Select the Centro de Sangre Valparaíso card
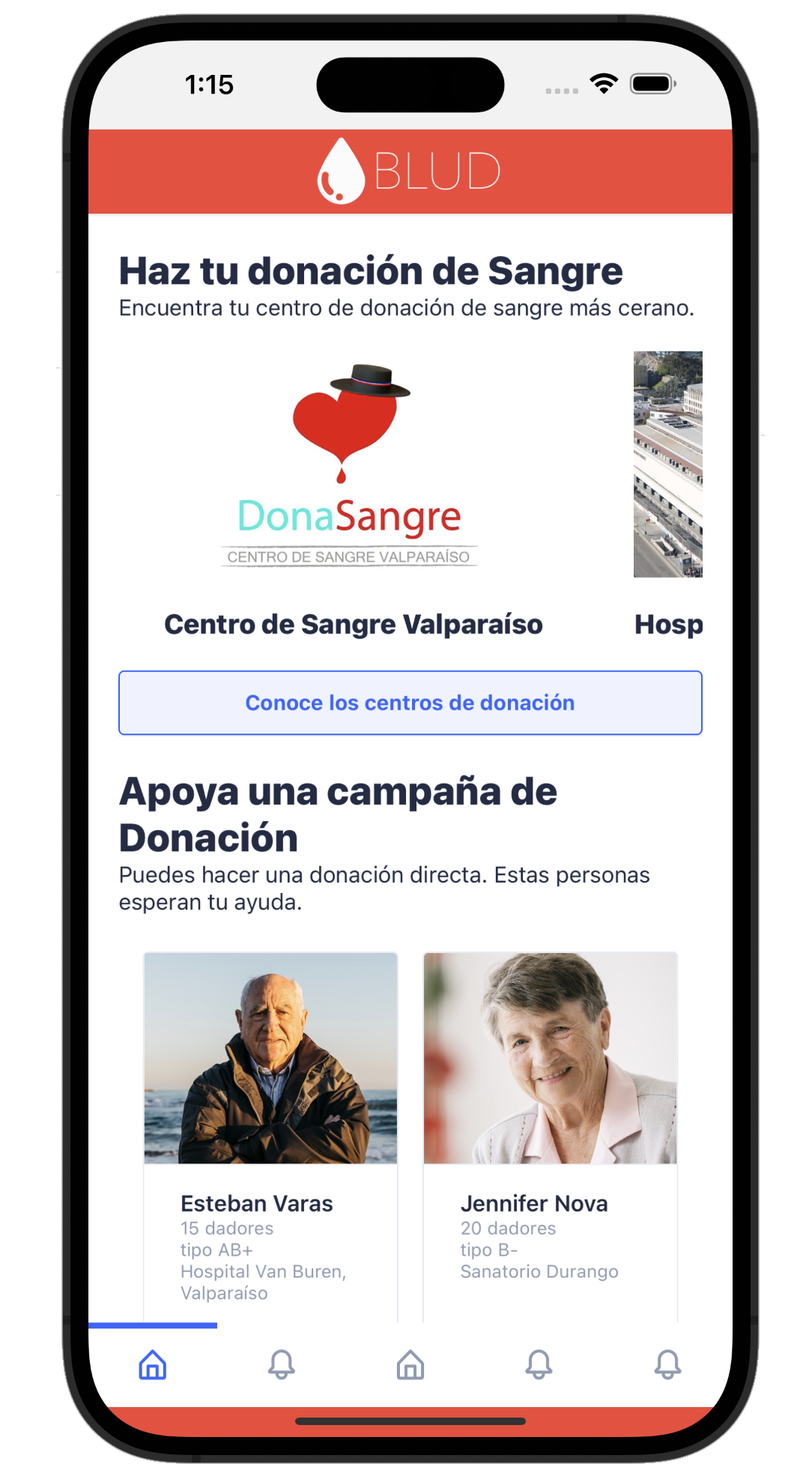Screen dimensions: 812x1482 pyautogui.click(x=352, y=623)
